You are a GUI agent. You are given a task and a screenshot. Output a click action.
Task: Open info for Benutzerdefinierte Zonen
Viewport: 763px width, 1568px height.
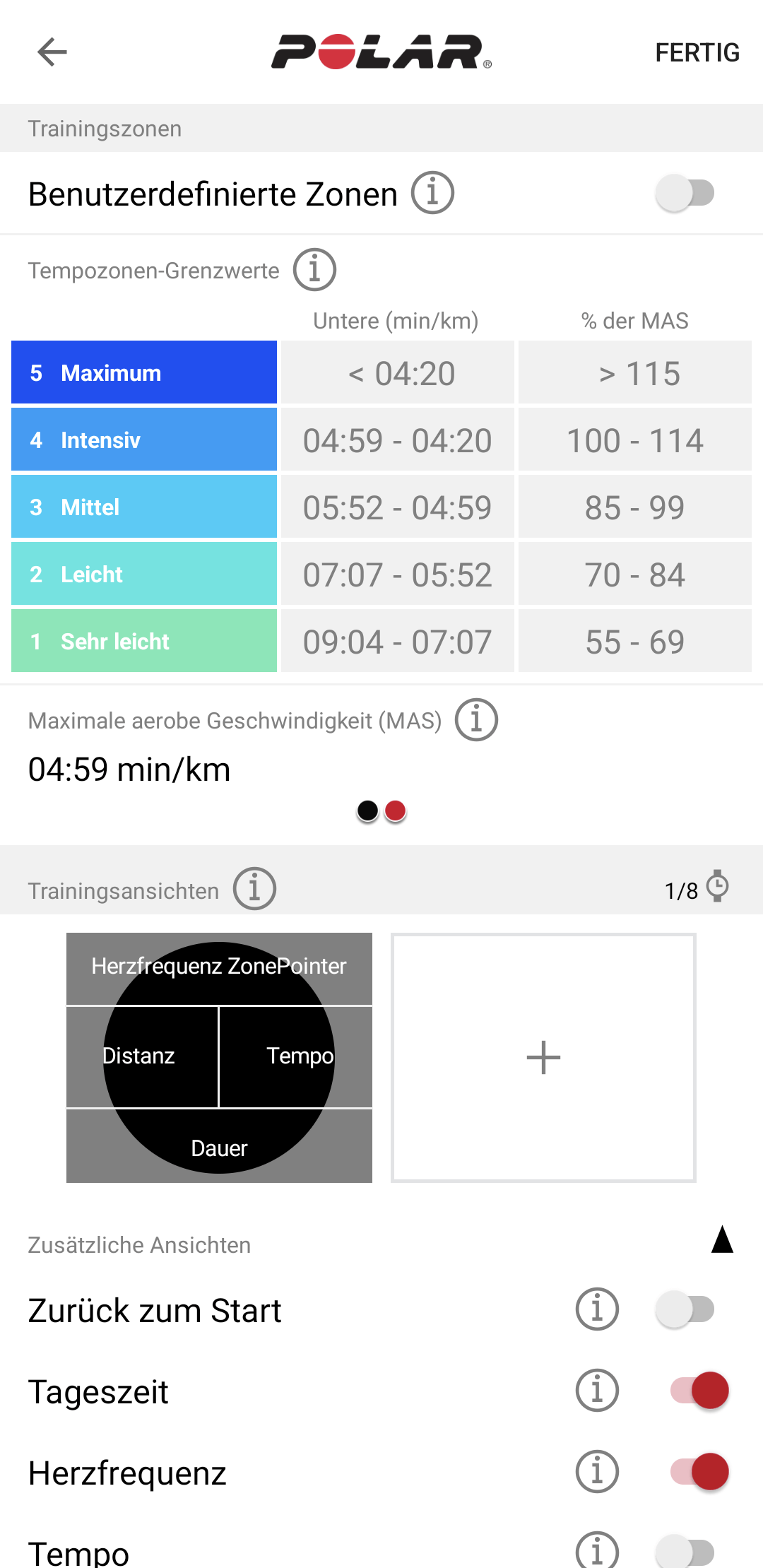click(432, 193)
